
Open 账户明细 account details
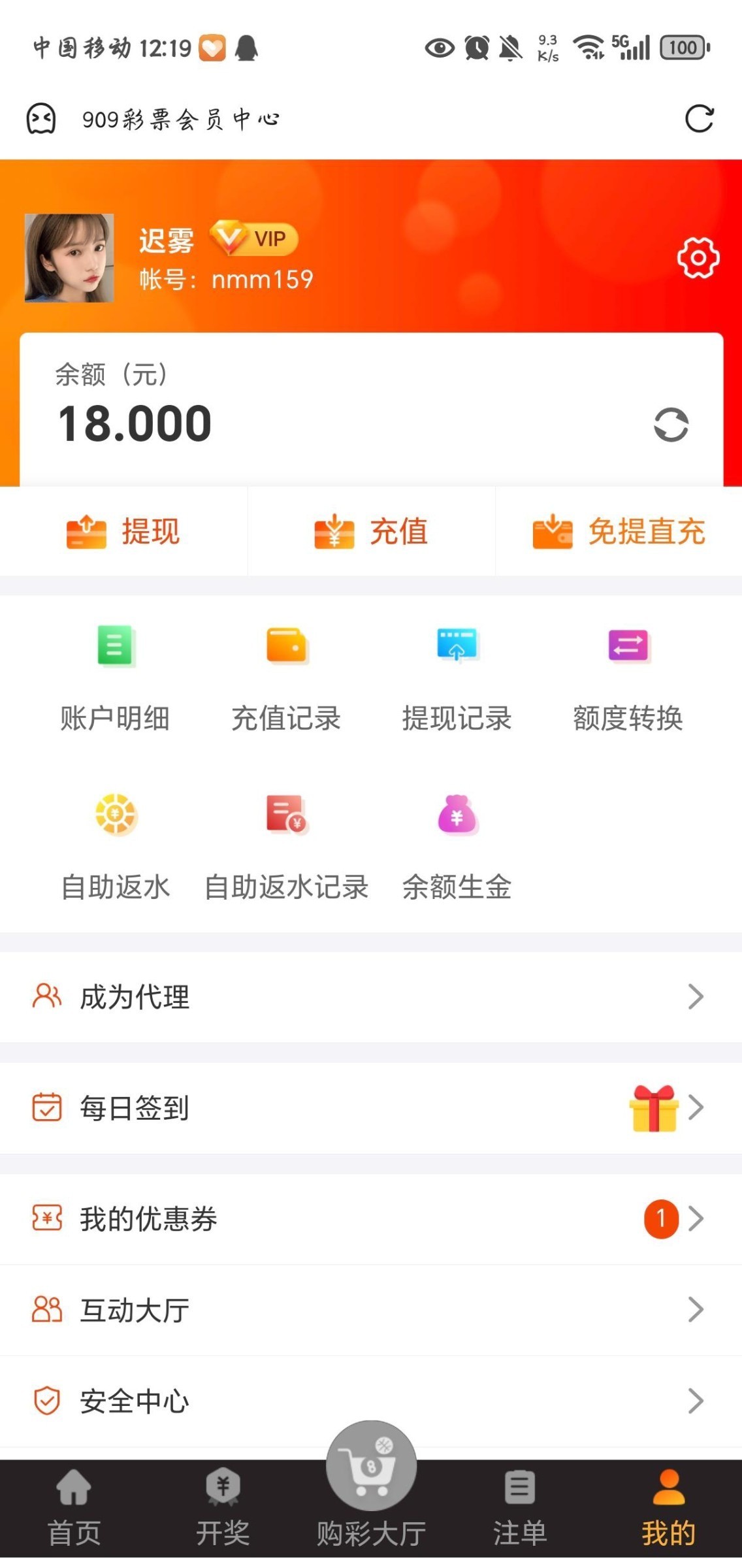tap(115, 679)
